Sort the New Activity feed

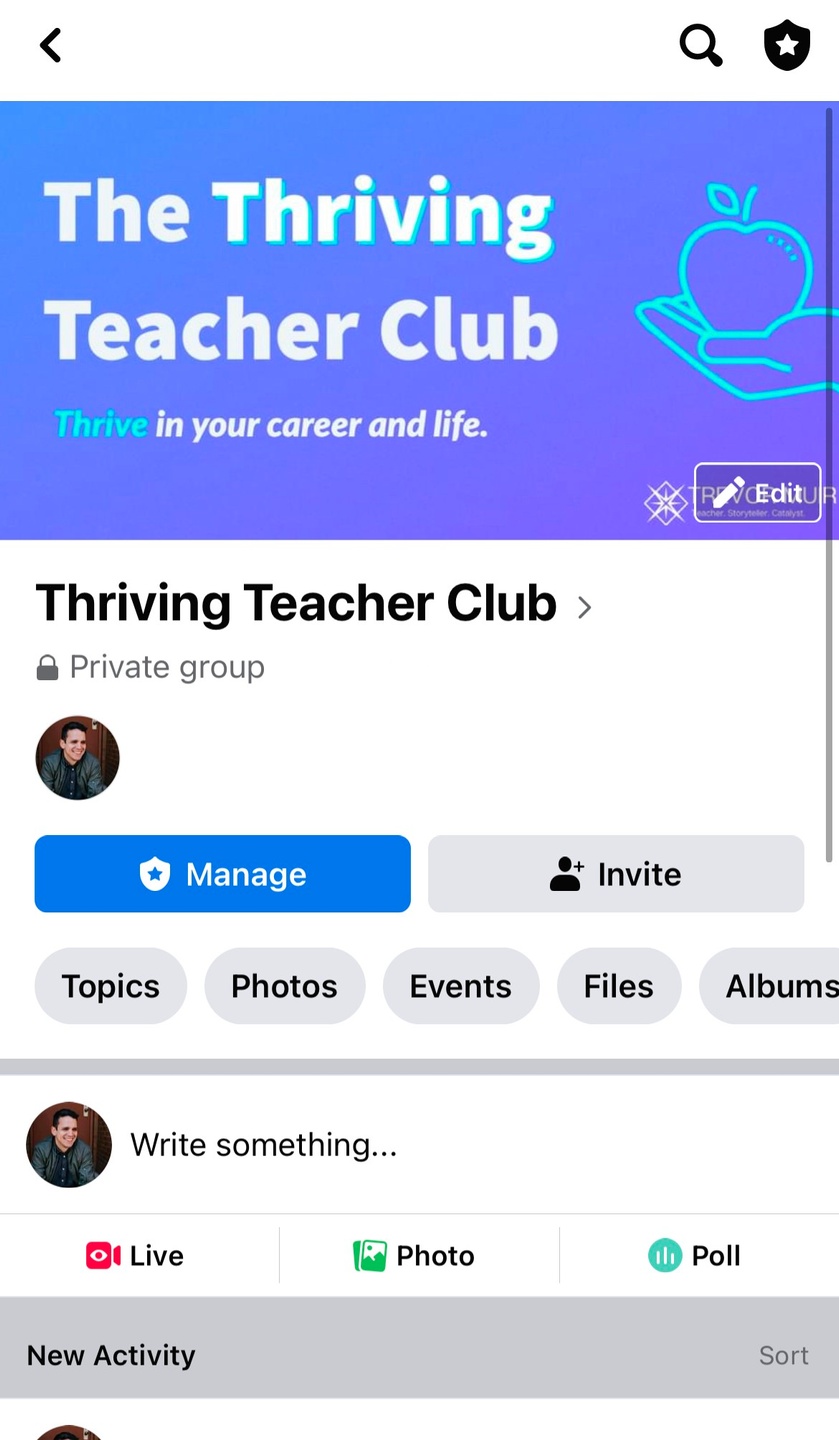pos(783,1355)
